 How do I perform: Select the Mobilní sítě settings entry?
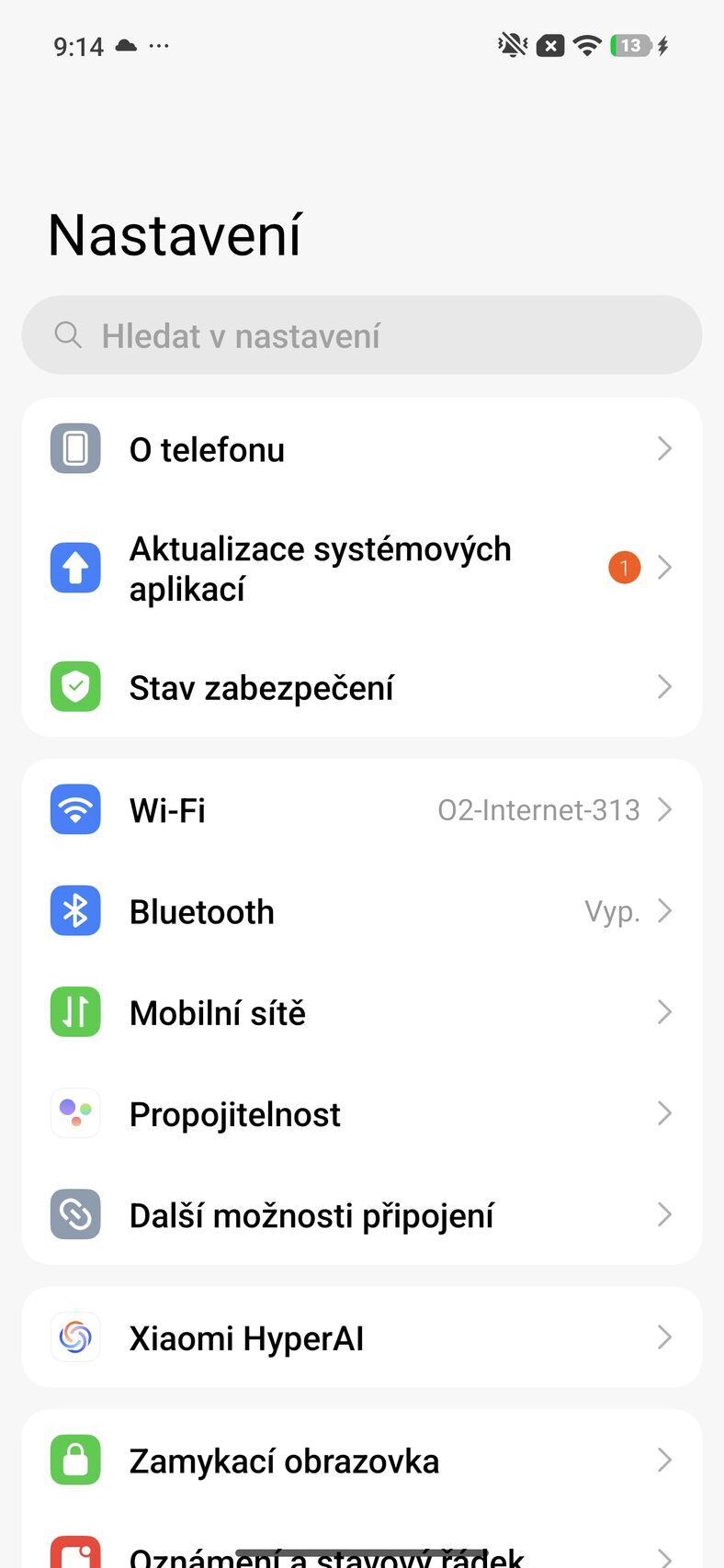(x=362, y=1011)
